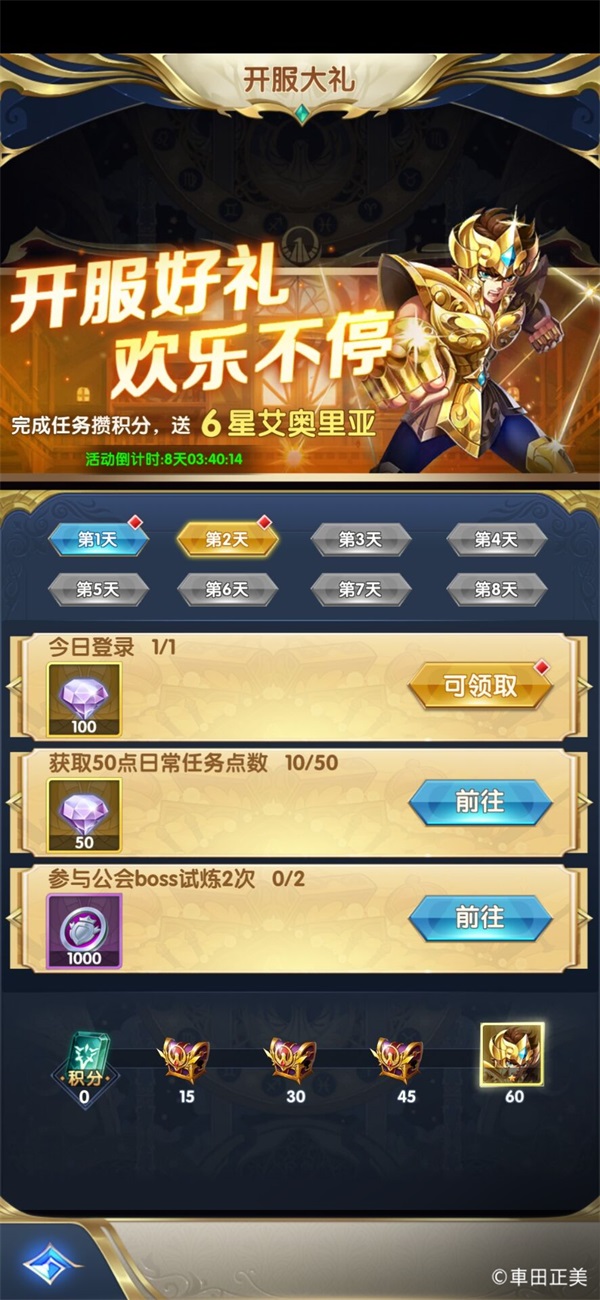Switch to 第7天 tab

tap(360, 589)
